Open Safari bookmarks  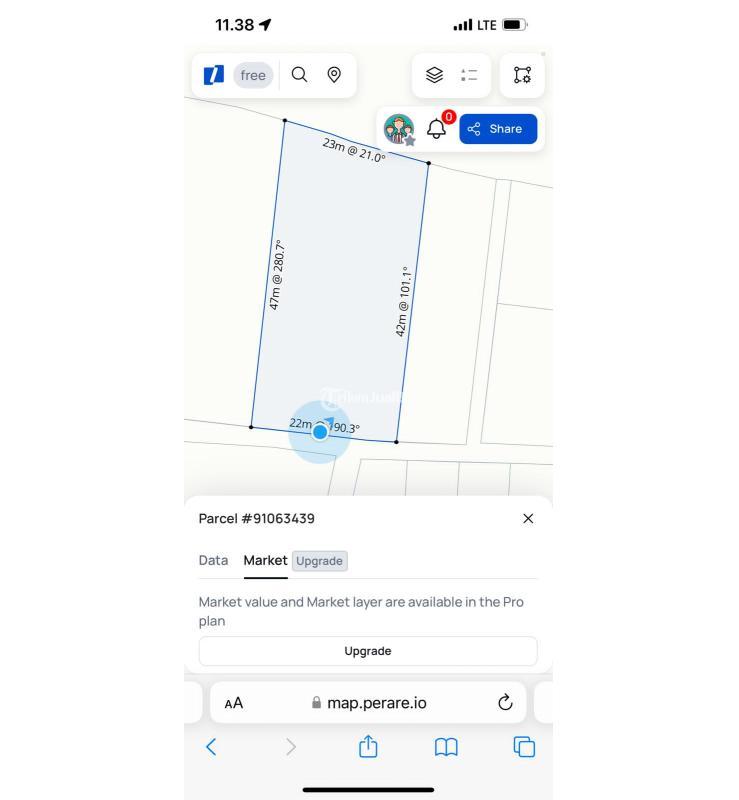(446, 746)
